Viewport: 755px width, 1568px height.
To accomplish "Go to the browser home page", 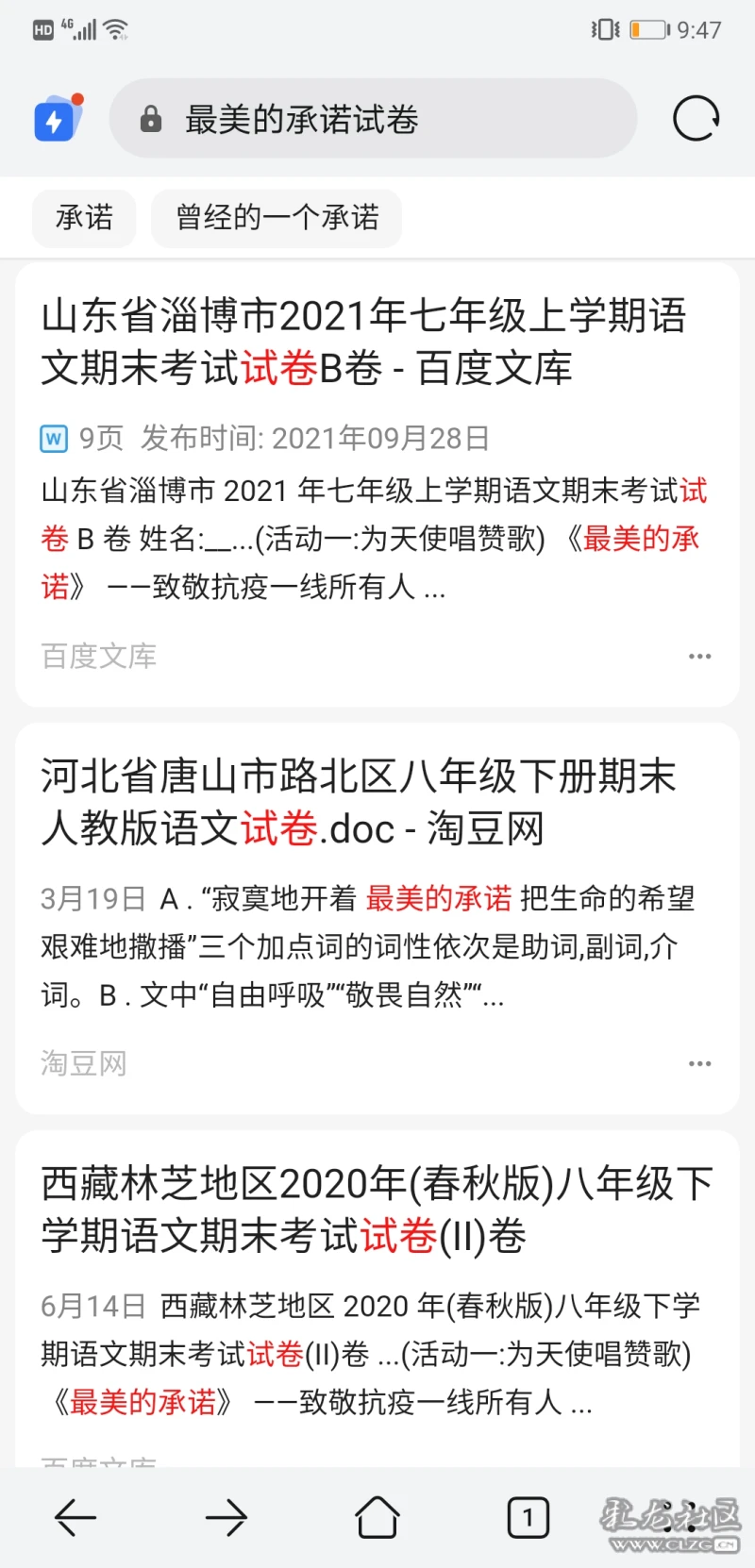I will pos(377,1517).
